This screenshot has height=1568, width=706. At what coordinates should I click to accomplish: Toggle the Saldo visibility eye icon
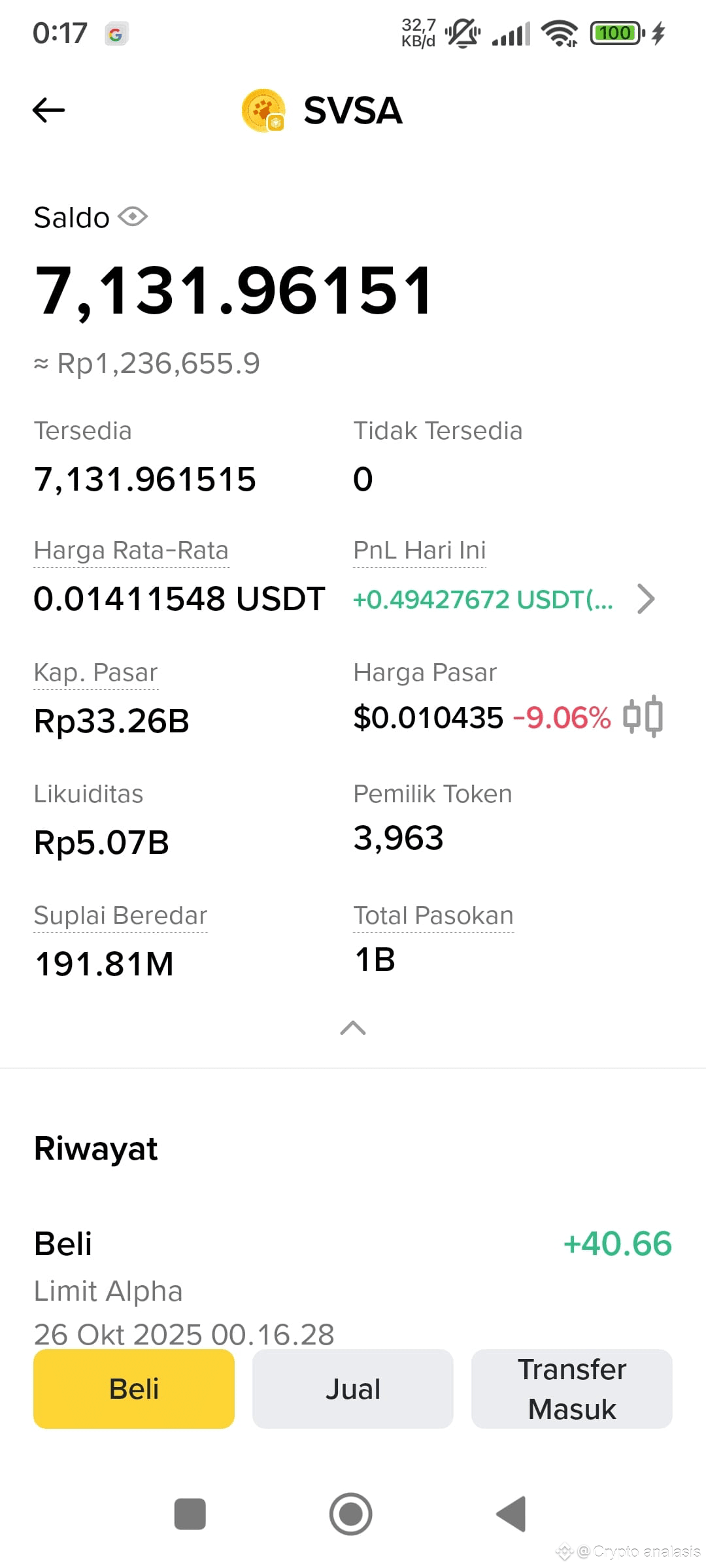[x=134, y=217]
